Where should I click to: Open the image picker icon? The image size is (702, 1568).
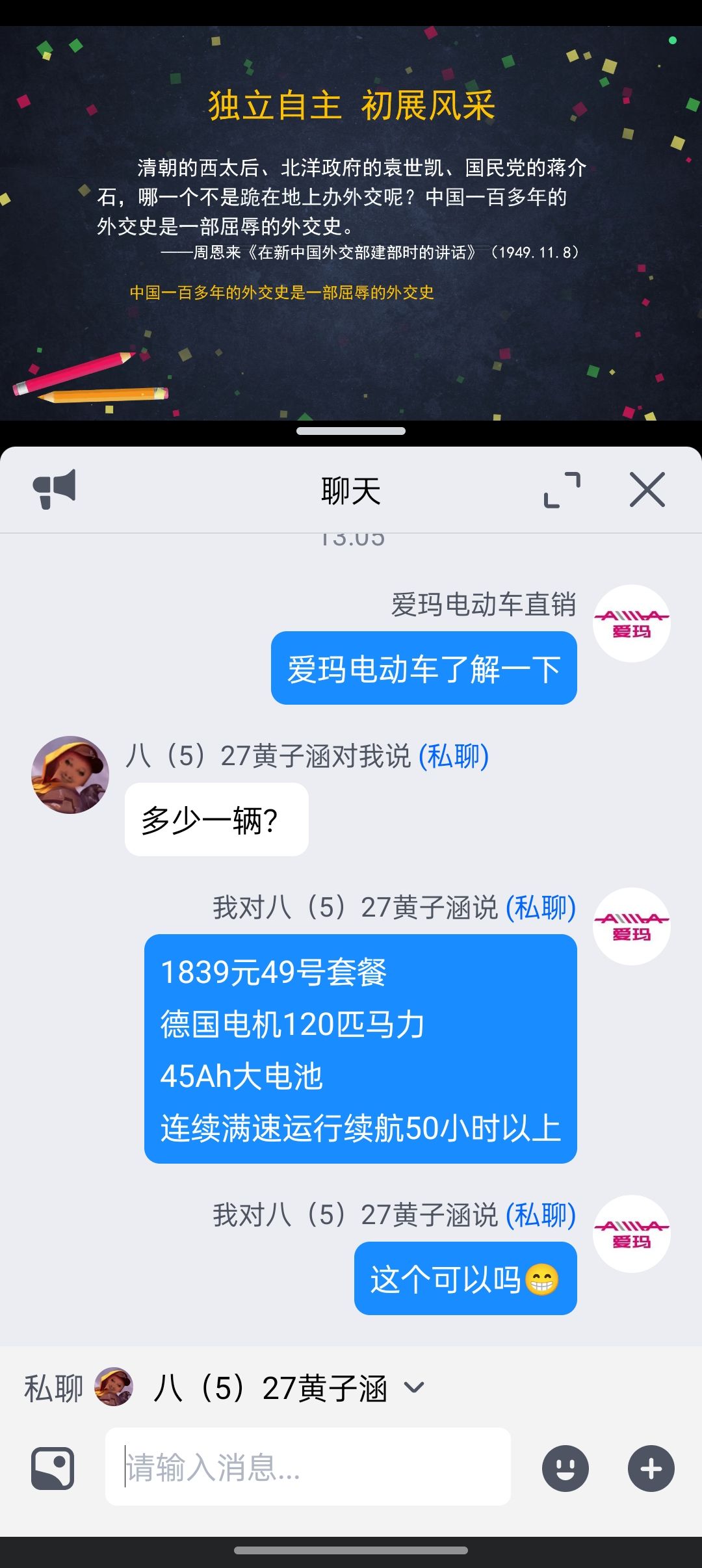click(53, 1467)
